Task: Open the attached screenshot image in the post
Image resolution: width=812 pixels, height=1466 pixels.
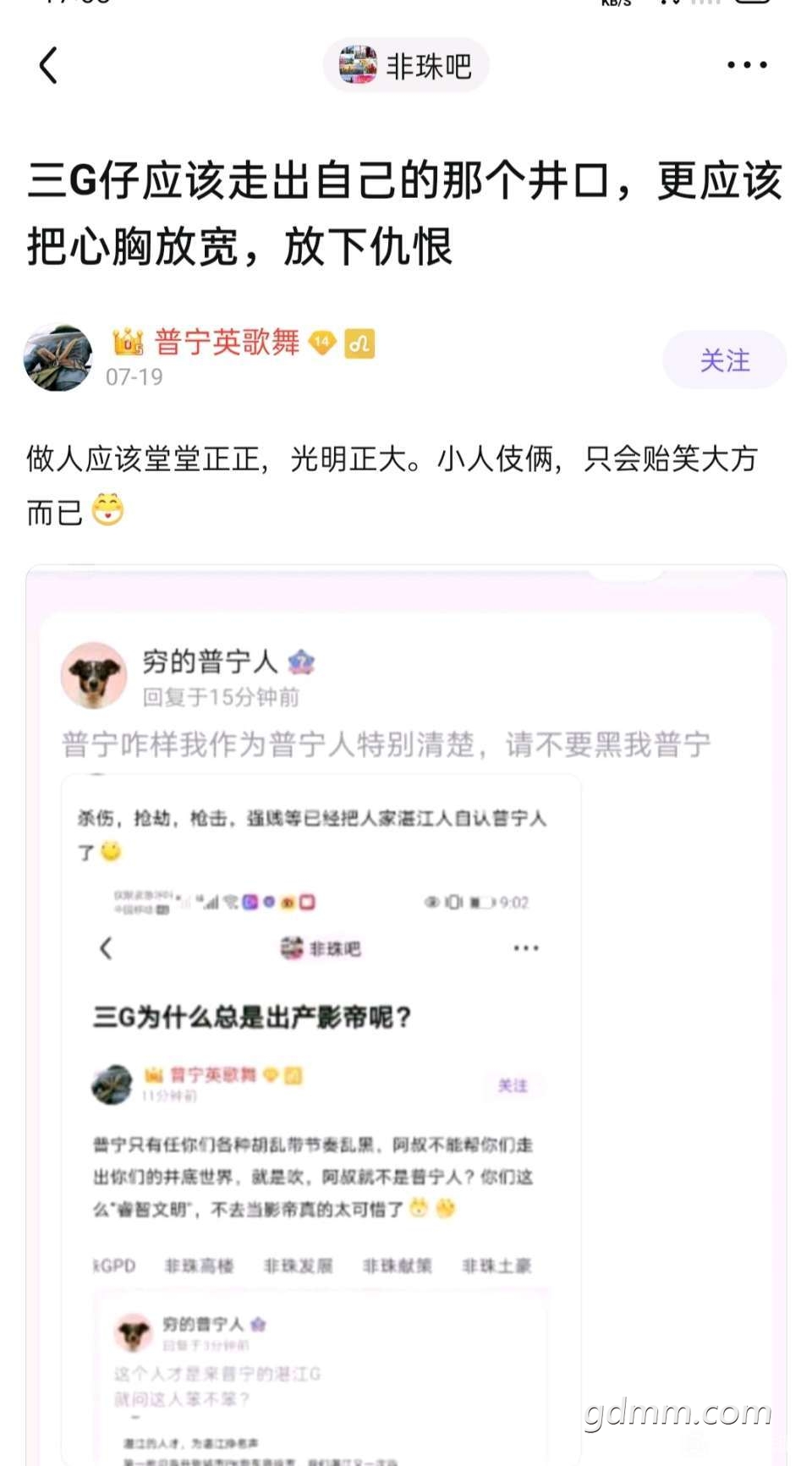Action: pyautogui.click(x=406, y=1015)
